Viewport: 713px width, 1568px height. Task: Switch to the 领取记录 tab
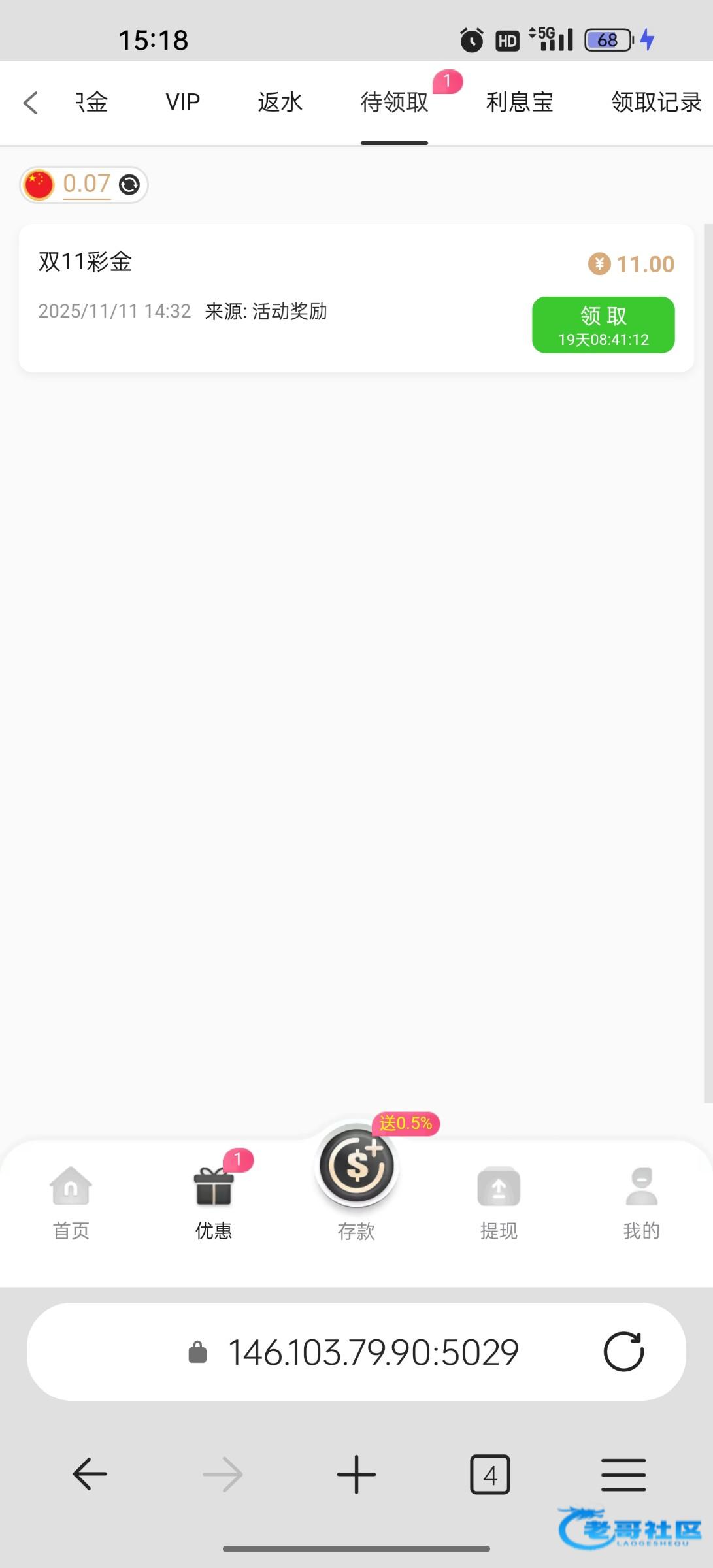(x=656, y=102)
